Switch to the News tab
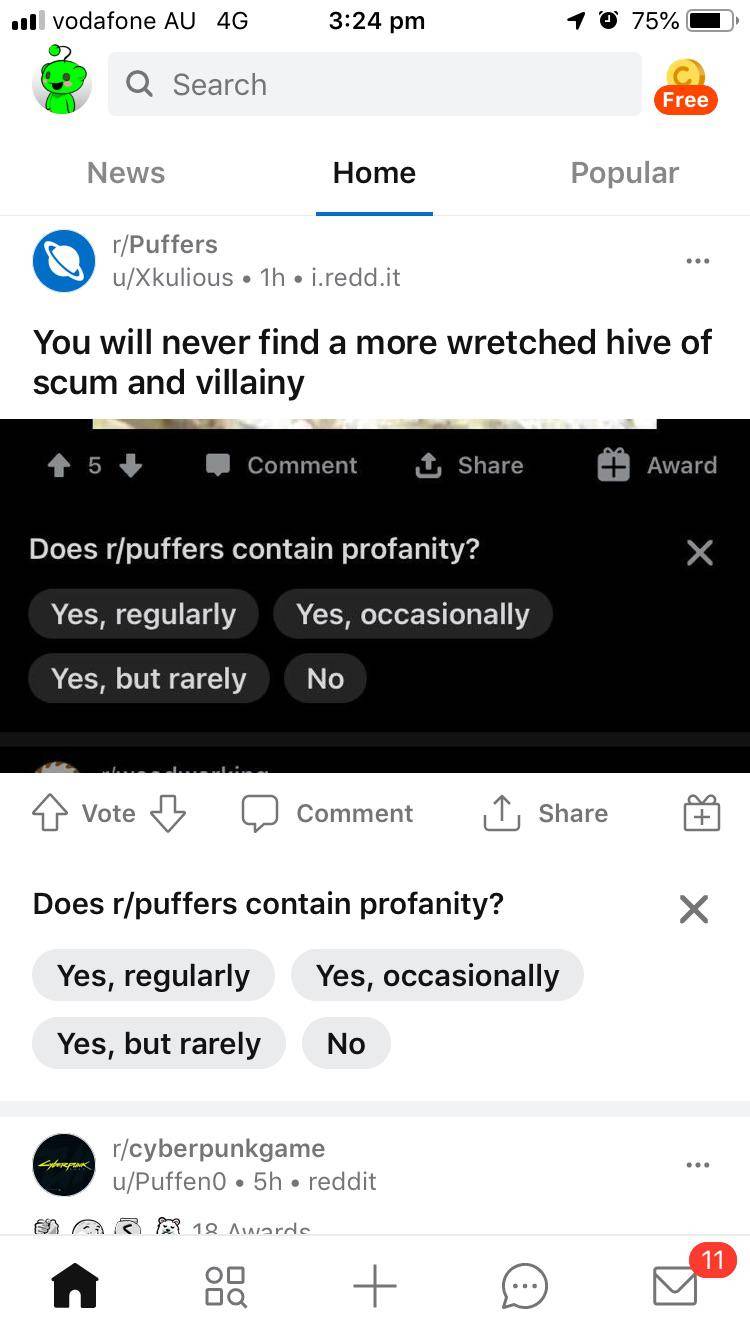Screen dimensions: 750x1334 pyautogui.click(x=126, y=173)
